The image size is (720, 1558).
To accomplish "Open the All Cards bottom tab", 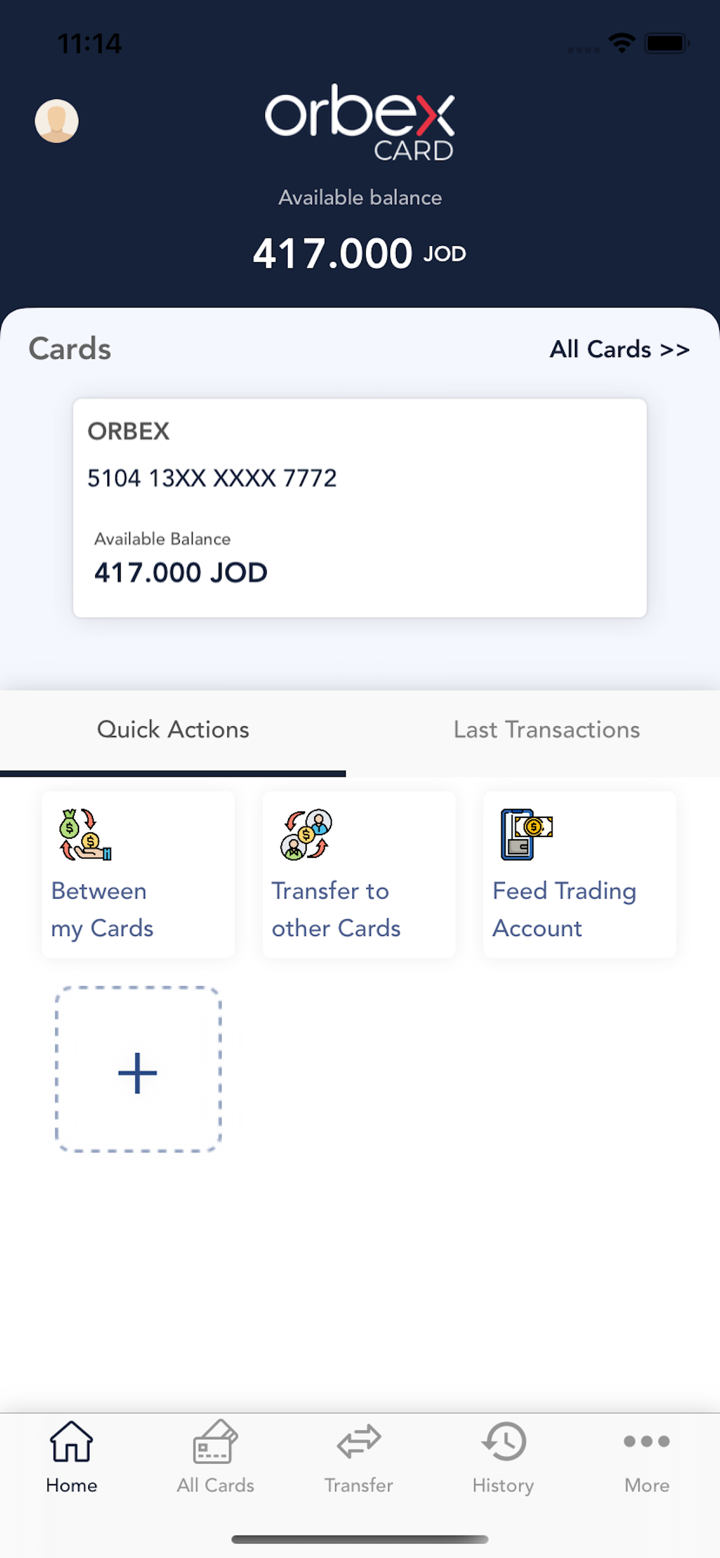I will (x=215, y=1459).
